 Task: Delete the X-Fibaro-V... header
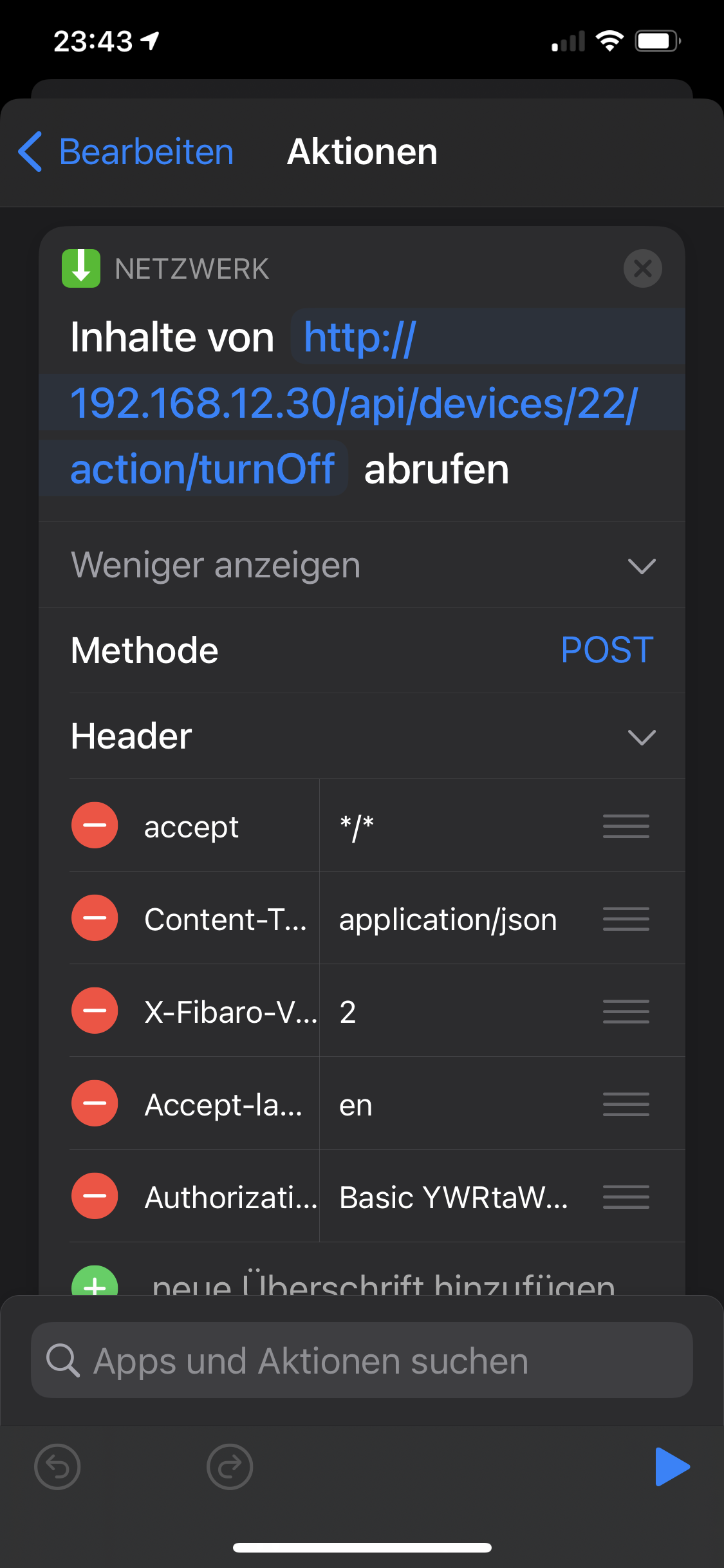[95, 1011]
